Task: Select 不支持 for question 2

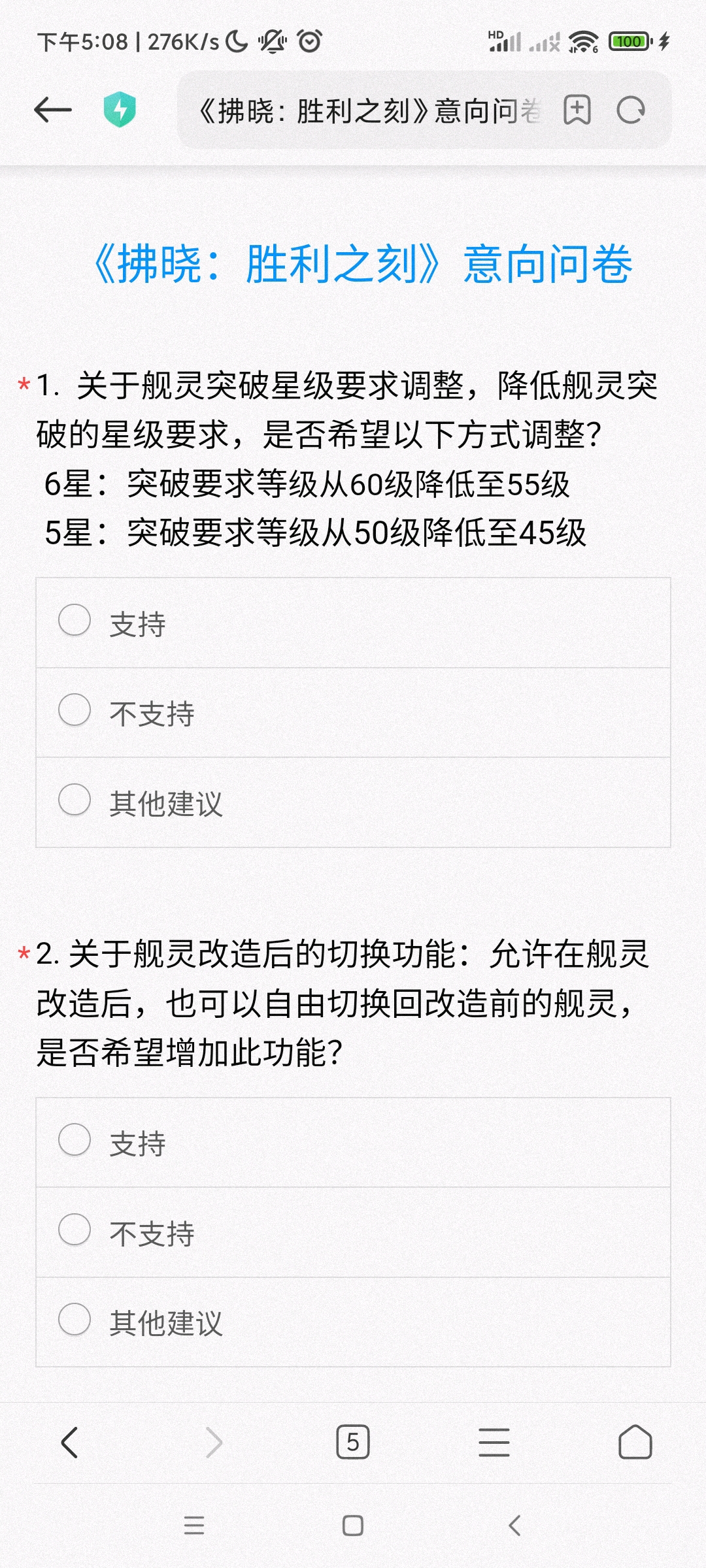Action: pyautogui.click(x=353, y=1232)
